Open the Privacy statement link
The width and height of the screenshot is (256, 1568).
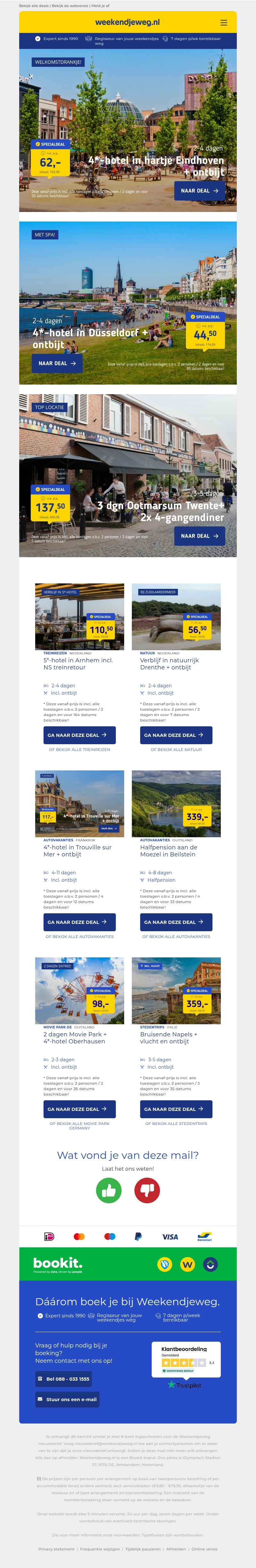(x=56, y=1548)
